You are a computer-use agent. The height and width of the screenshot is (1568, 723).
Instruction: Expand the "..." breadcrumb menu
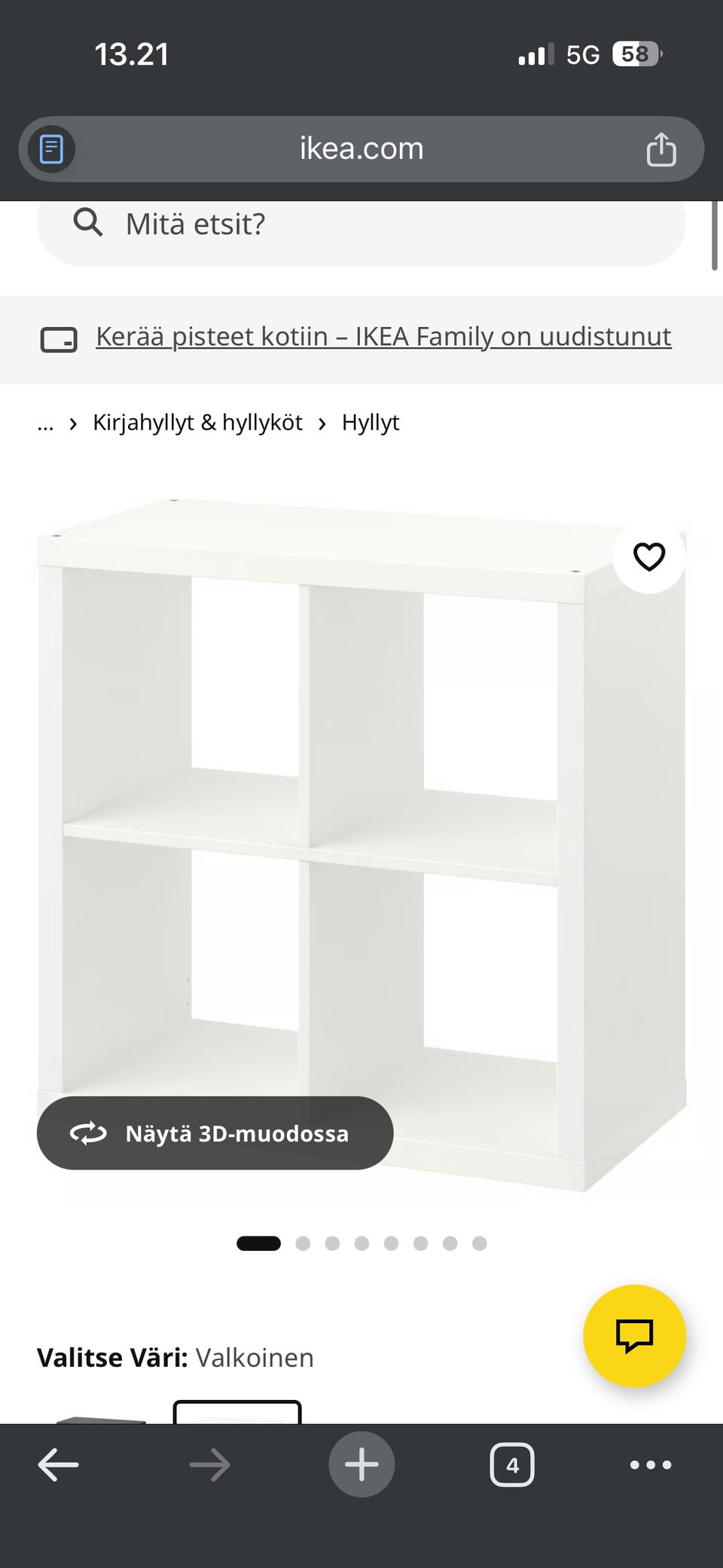pyautogui.click(x=45, y=423)
